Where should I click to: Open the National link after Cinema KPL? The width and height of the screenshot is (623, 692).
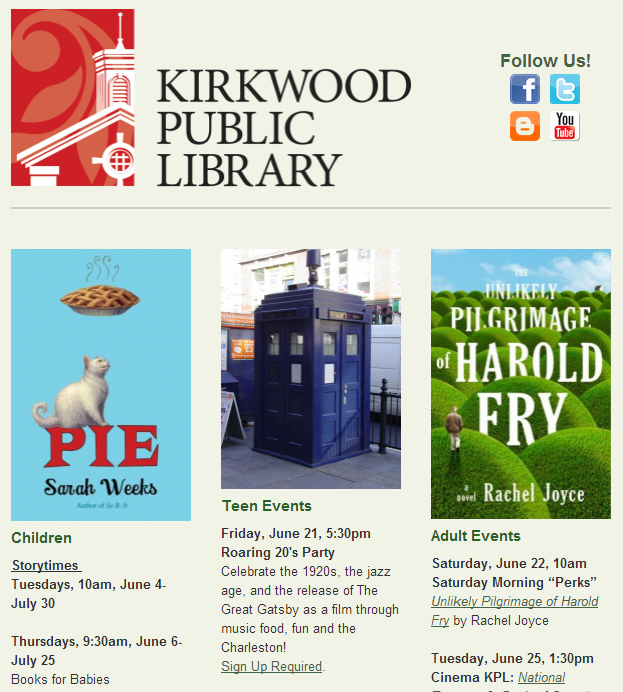(x=541, y=677)
